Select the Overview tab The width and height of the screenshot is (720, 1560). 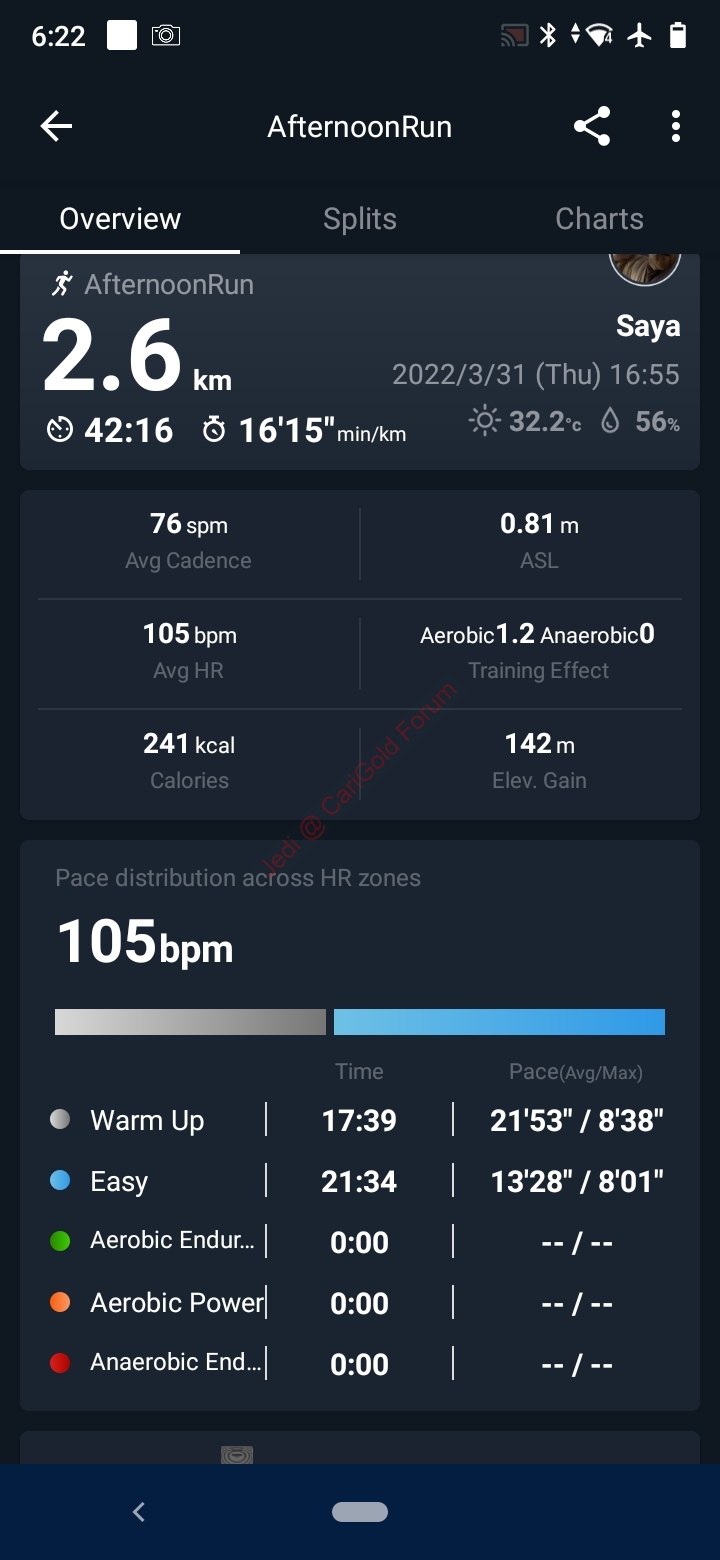click(x=120, y=219)
